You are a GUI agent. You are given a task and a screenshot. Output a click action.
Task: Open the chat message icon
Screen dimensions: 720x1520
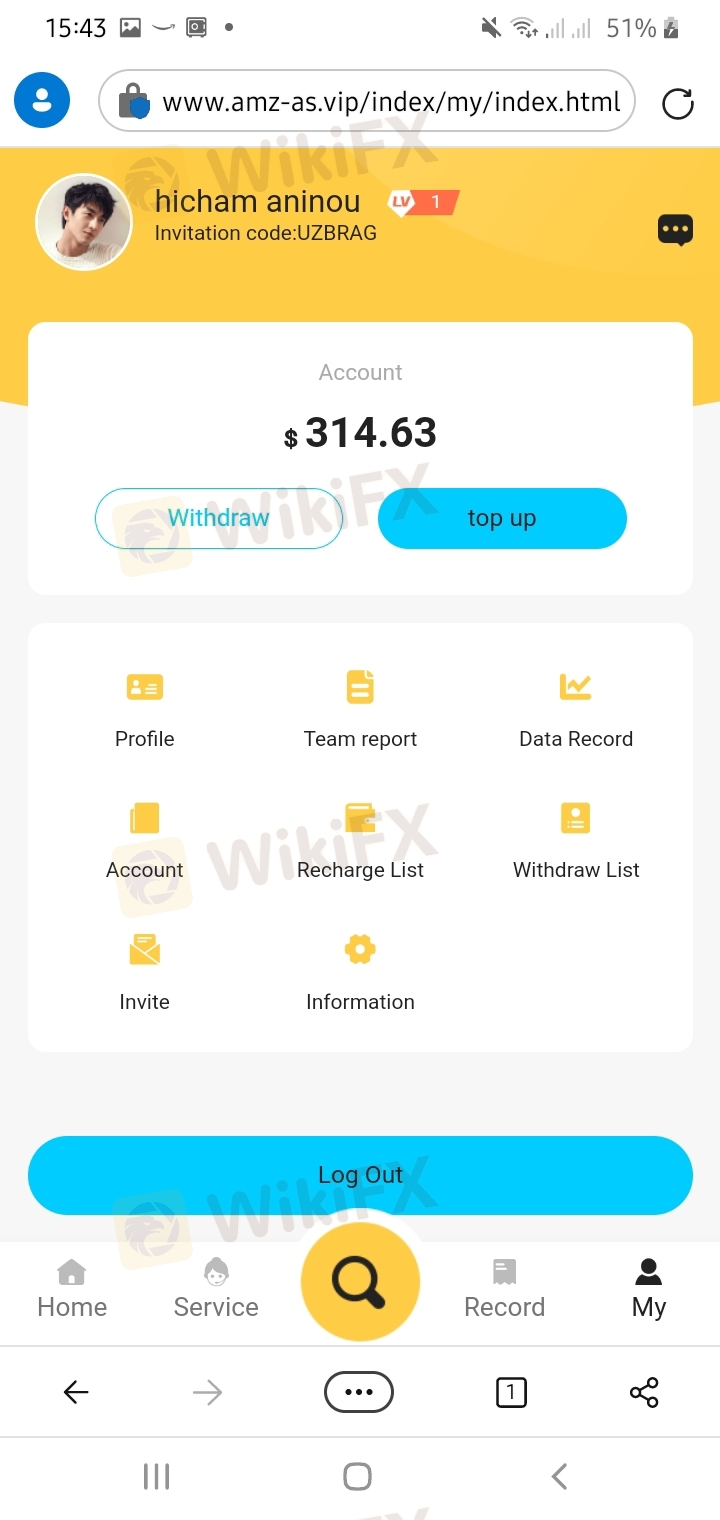click(x=675, y=230)
